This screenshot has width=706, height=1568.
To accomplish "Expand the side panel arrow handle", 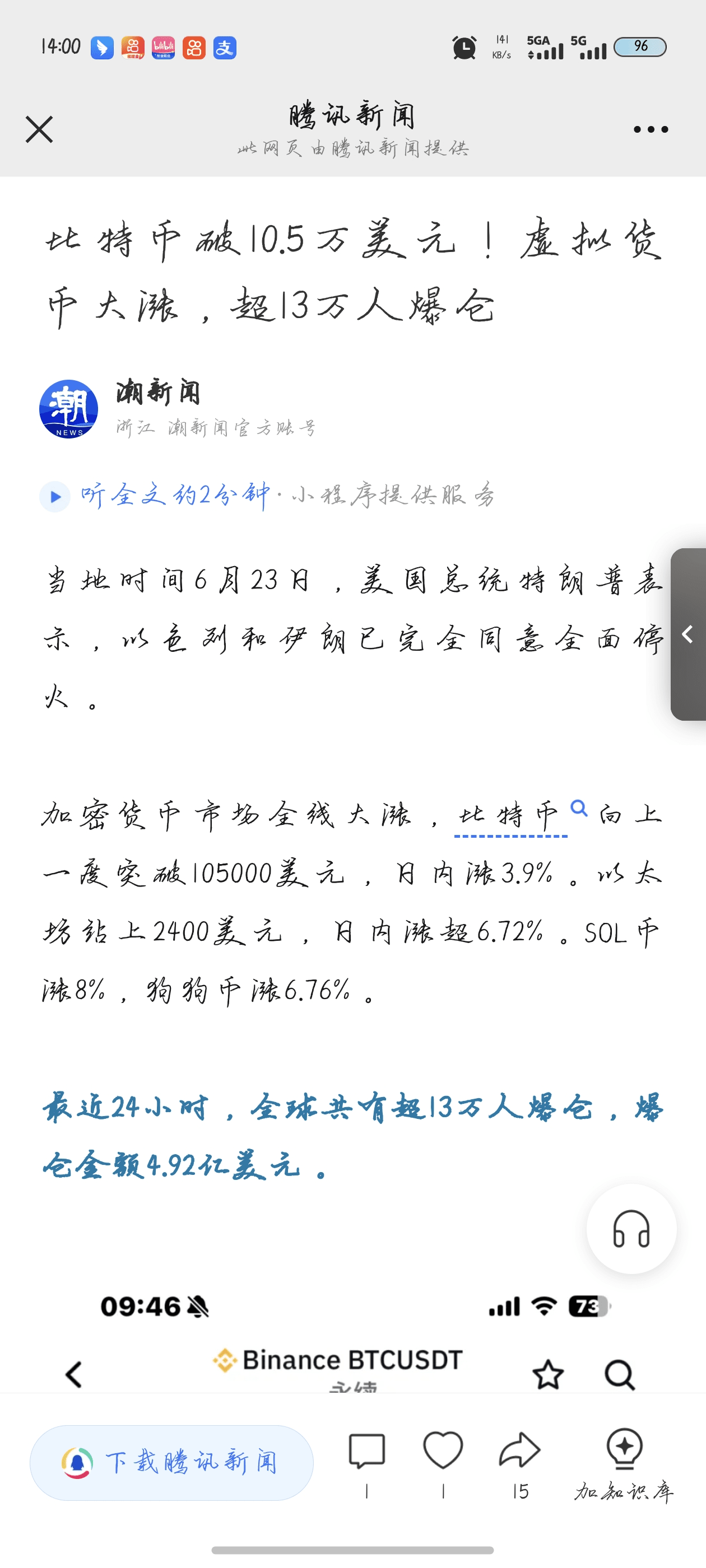I will (688, 634).
